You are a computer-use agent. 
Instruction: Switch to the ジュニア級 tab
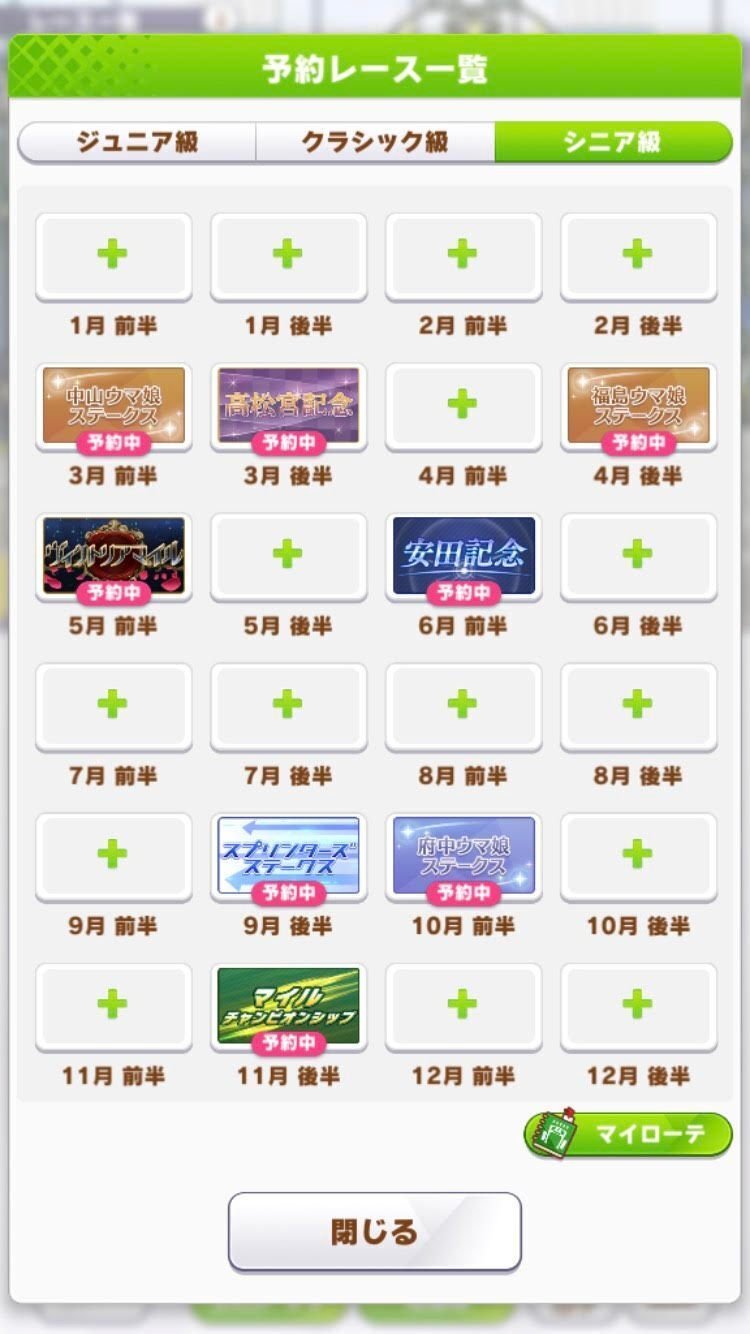click(135, 142)
